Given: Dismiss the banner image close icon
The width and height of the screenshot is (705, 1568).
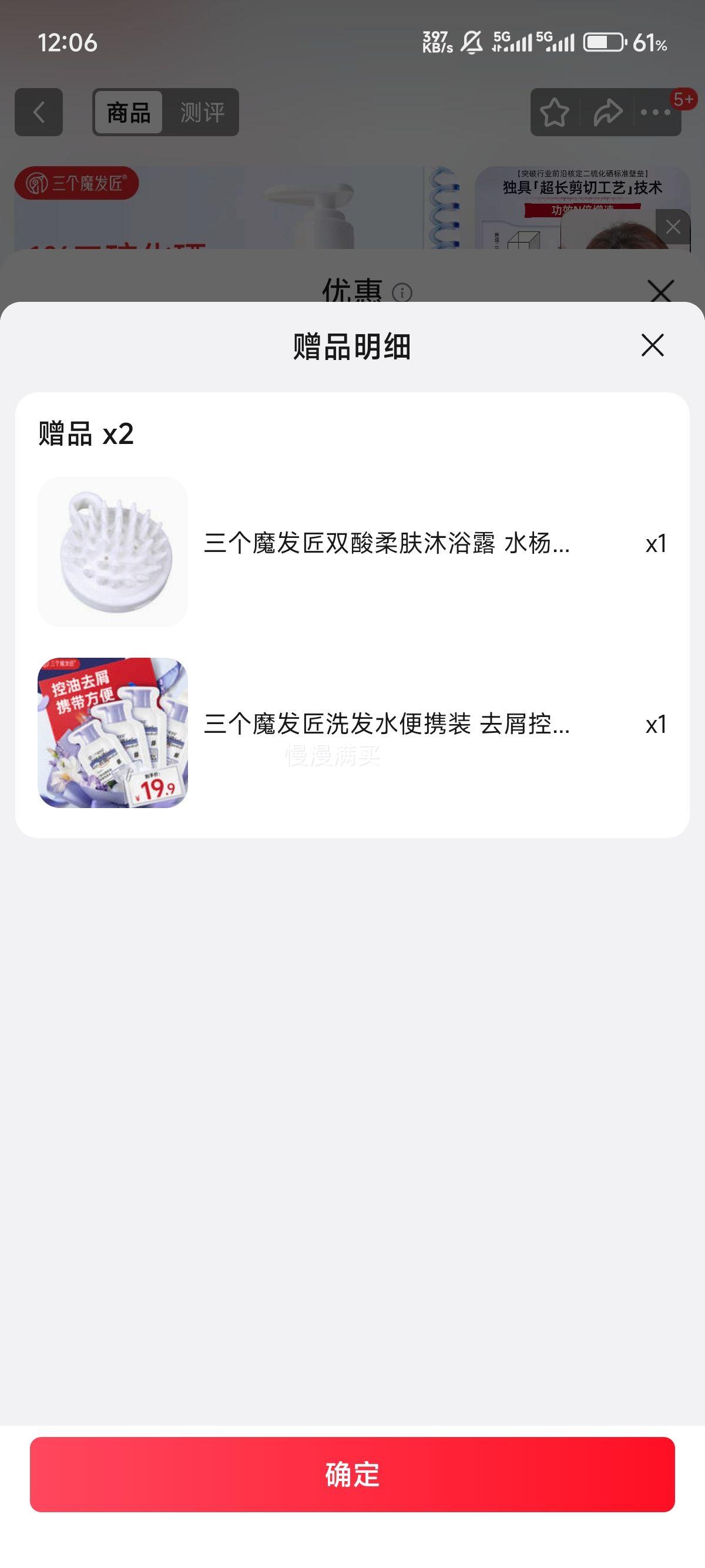Looking at the screenshot, I should pos(672,227).
